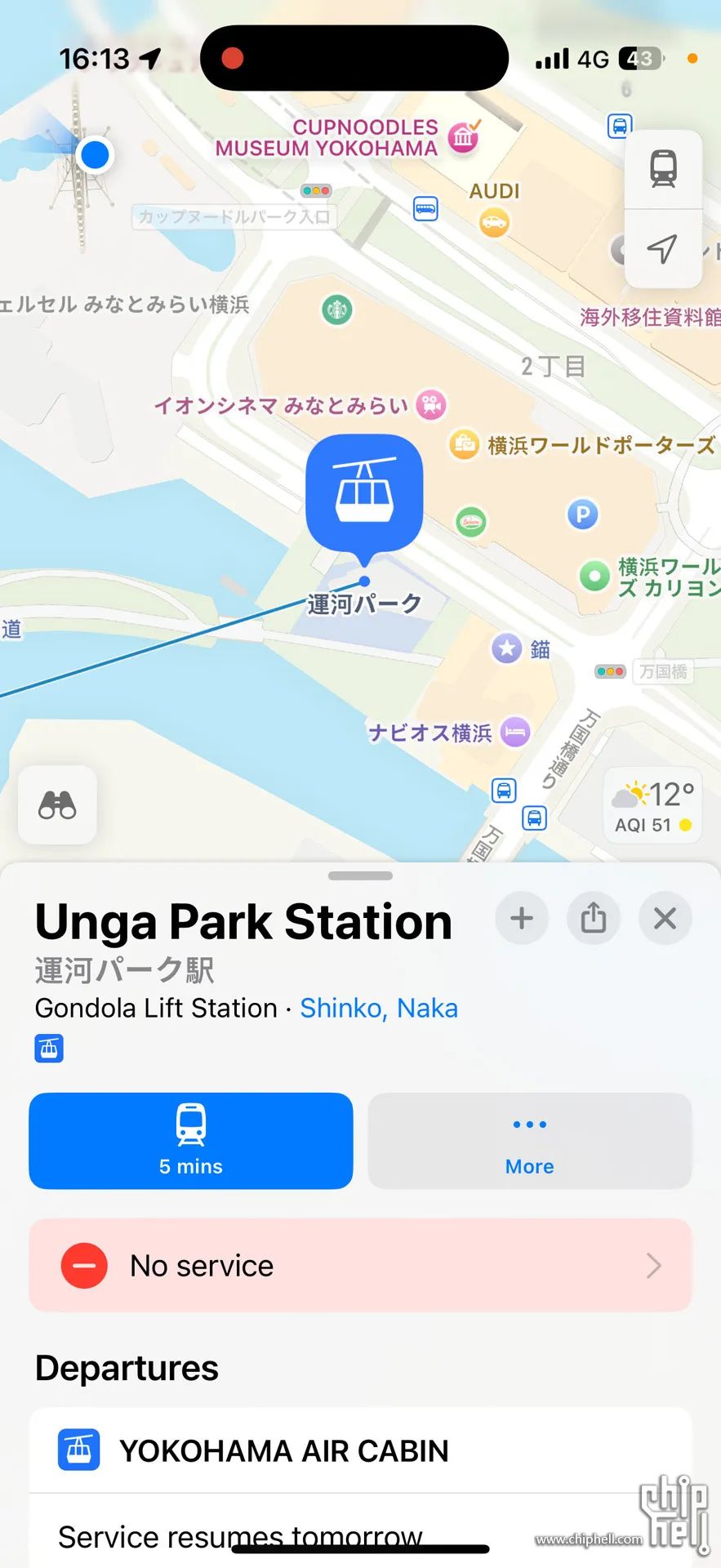Select the ナビオス横浜 hotel pin

515,732
